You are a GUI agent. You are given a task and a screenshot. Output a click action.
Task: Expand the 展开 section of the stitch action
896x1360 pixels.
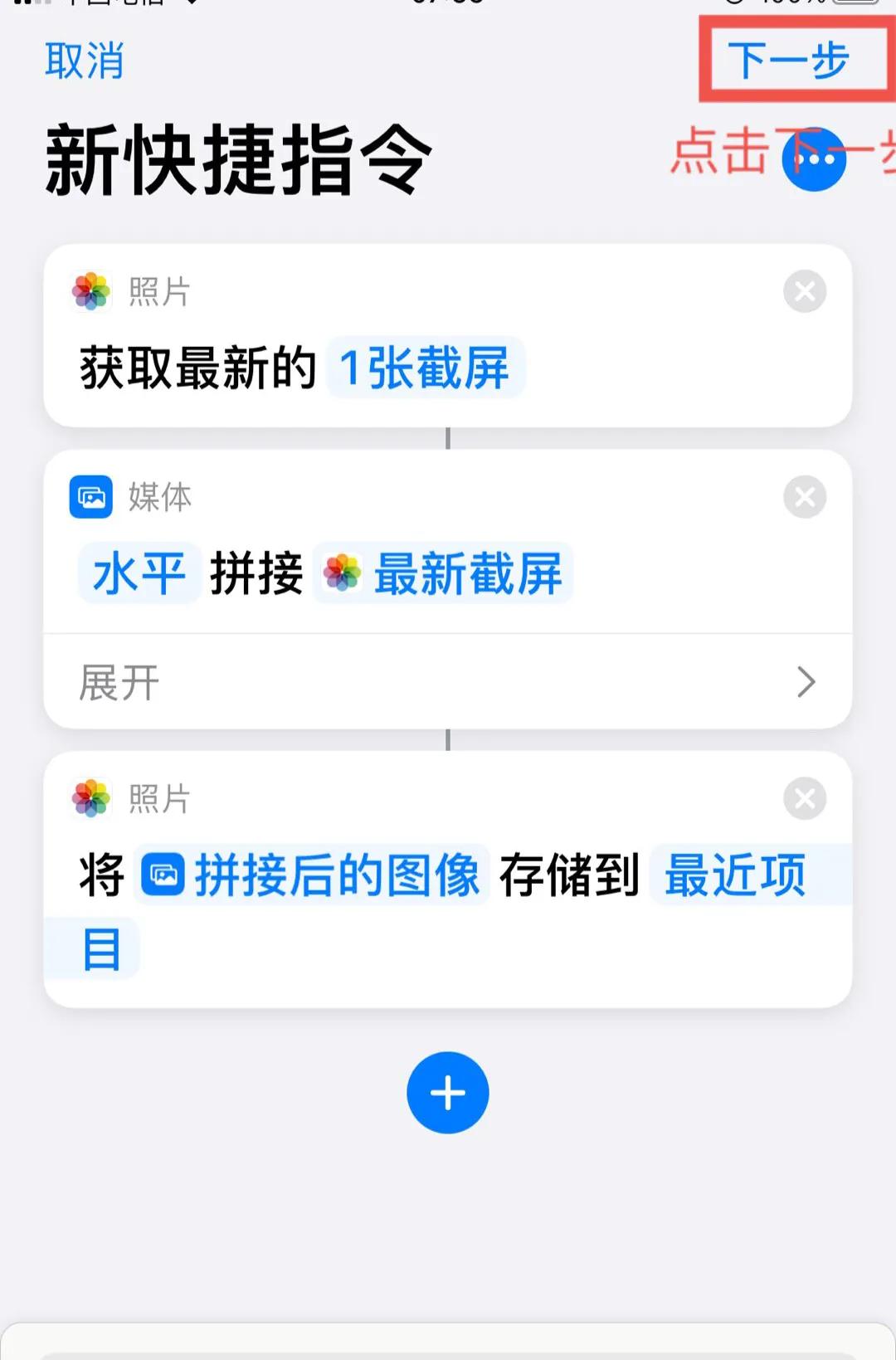coord(448,681)
